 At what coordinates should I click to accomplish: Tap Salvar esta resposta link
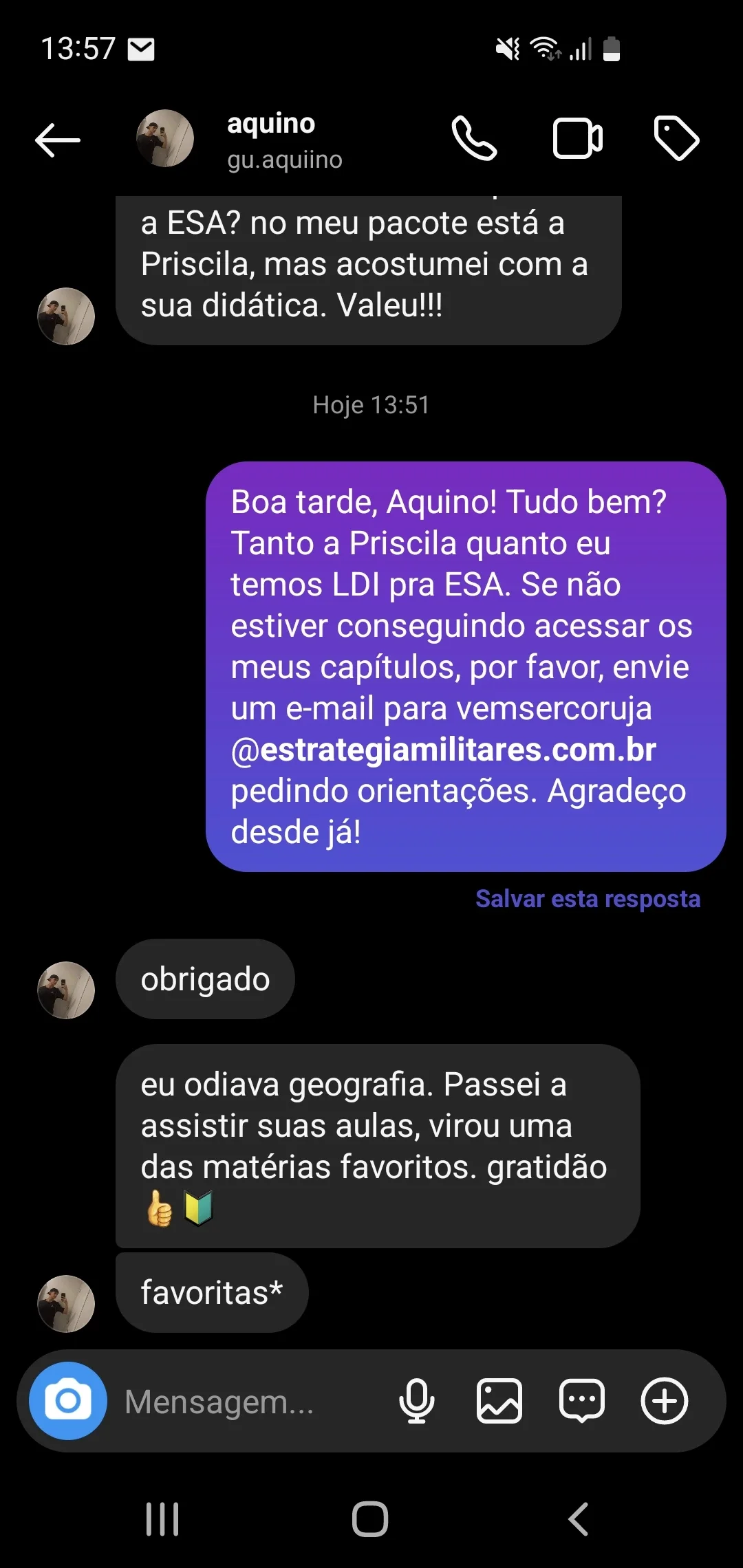pyautogui.click(x=588, y=899)
